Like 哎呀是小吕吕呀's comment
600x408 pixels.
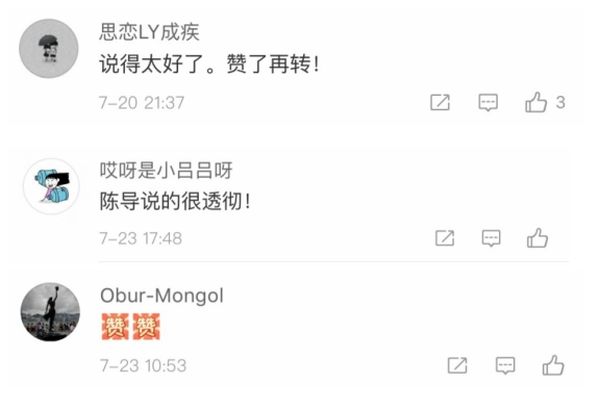click(538, 238)
